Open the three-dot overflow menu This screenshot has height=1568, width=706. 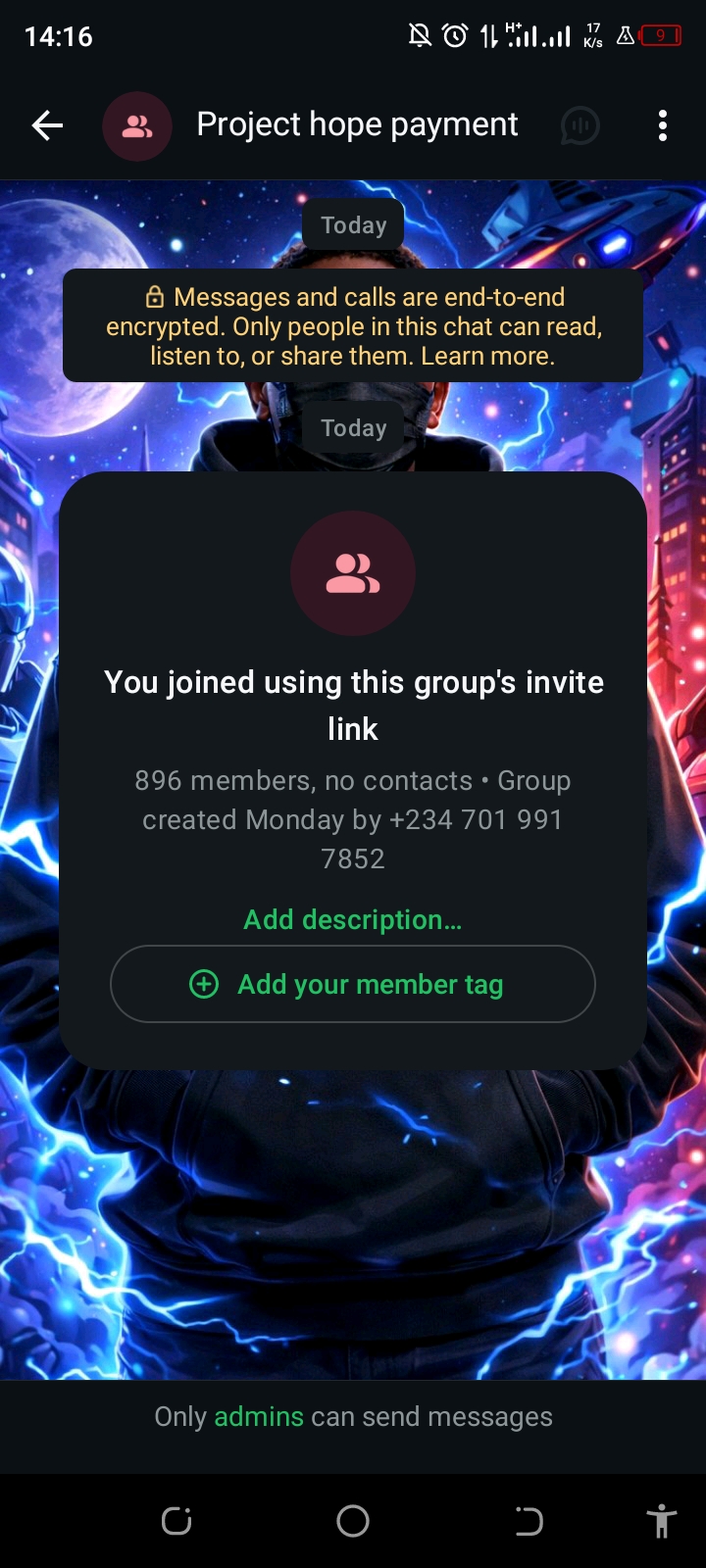point(663,125)
